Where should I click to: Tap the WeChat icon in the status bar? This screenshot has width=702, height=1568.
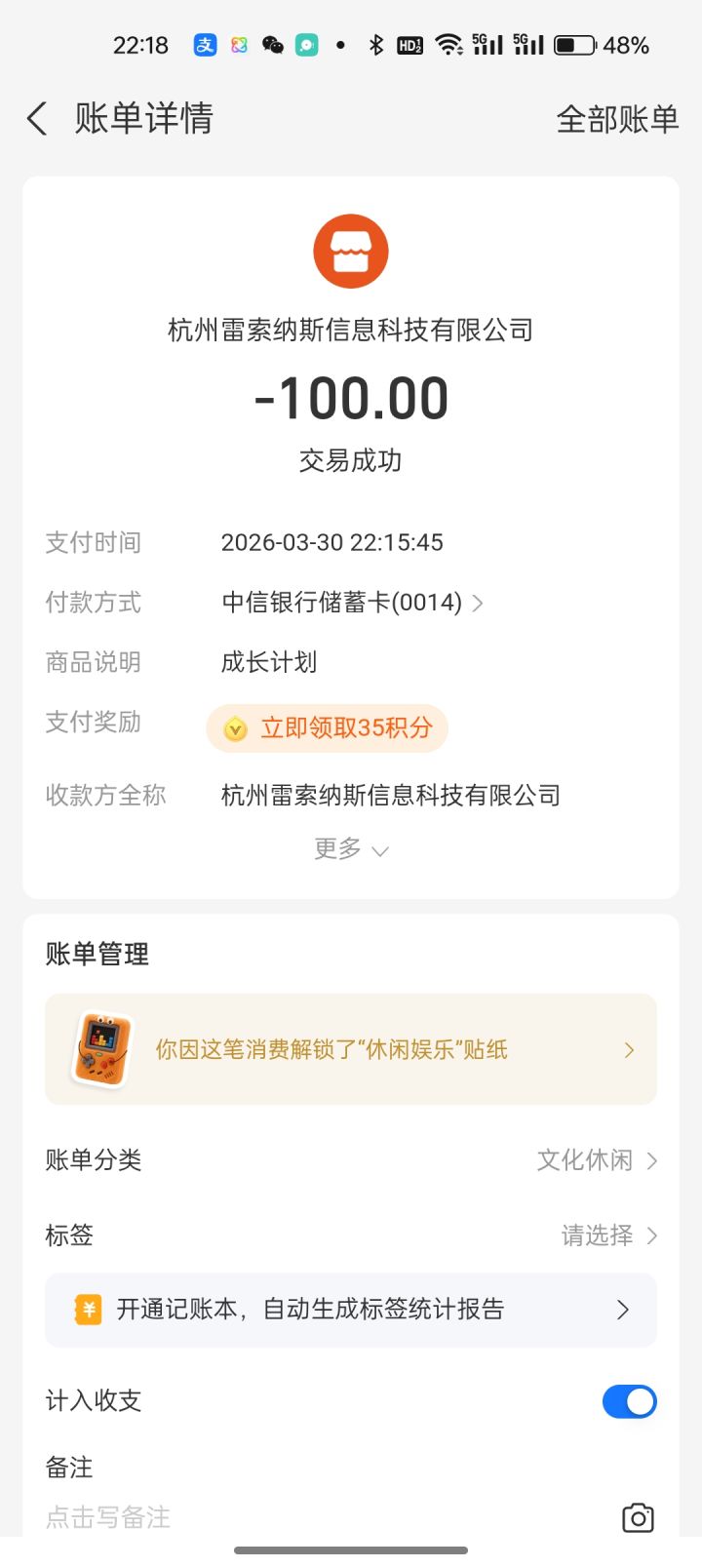click(272, 44)
